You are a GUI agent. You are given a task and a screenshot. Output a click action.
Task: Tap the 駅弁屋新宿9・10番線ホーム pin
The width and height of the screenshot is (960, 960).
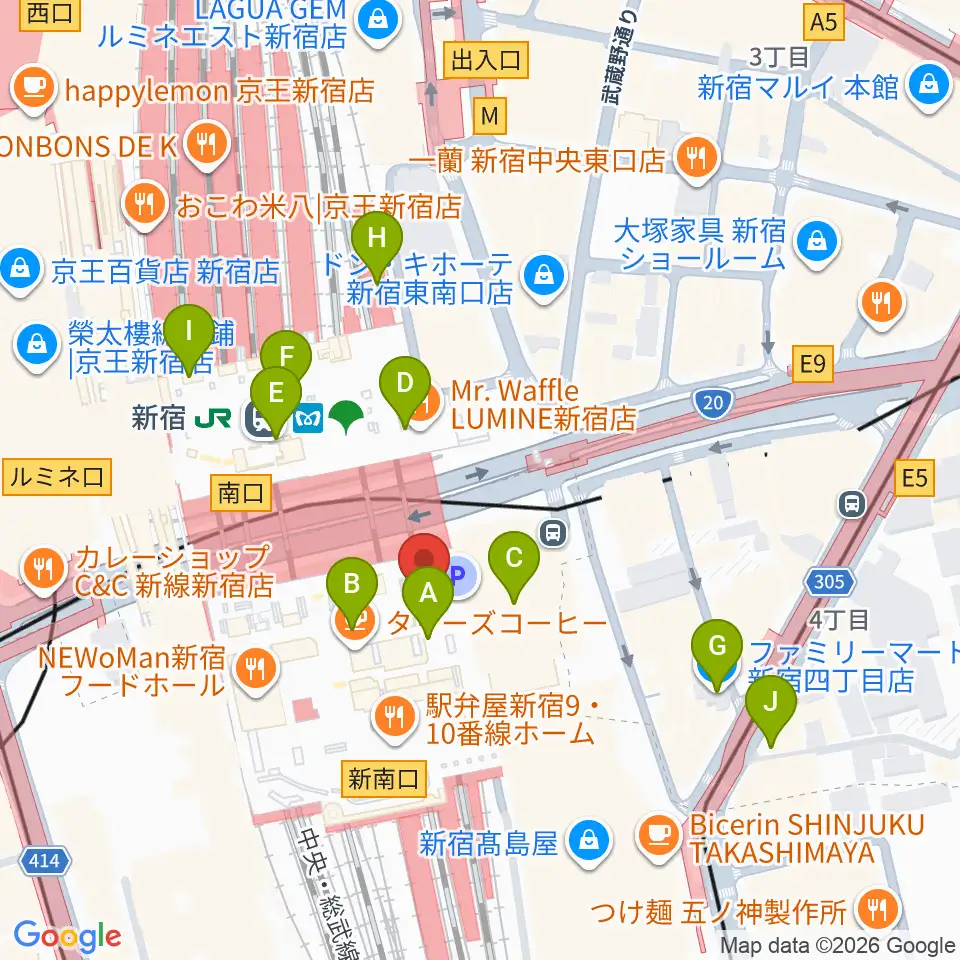pyautogui.click(x=395, y=718)
